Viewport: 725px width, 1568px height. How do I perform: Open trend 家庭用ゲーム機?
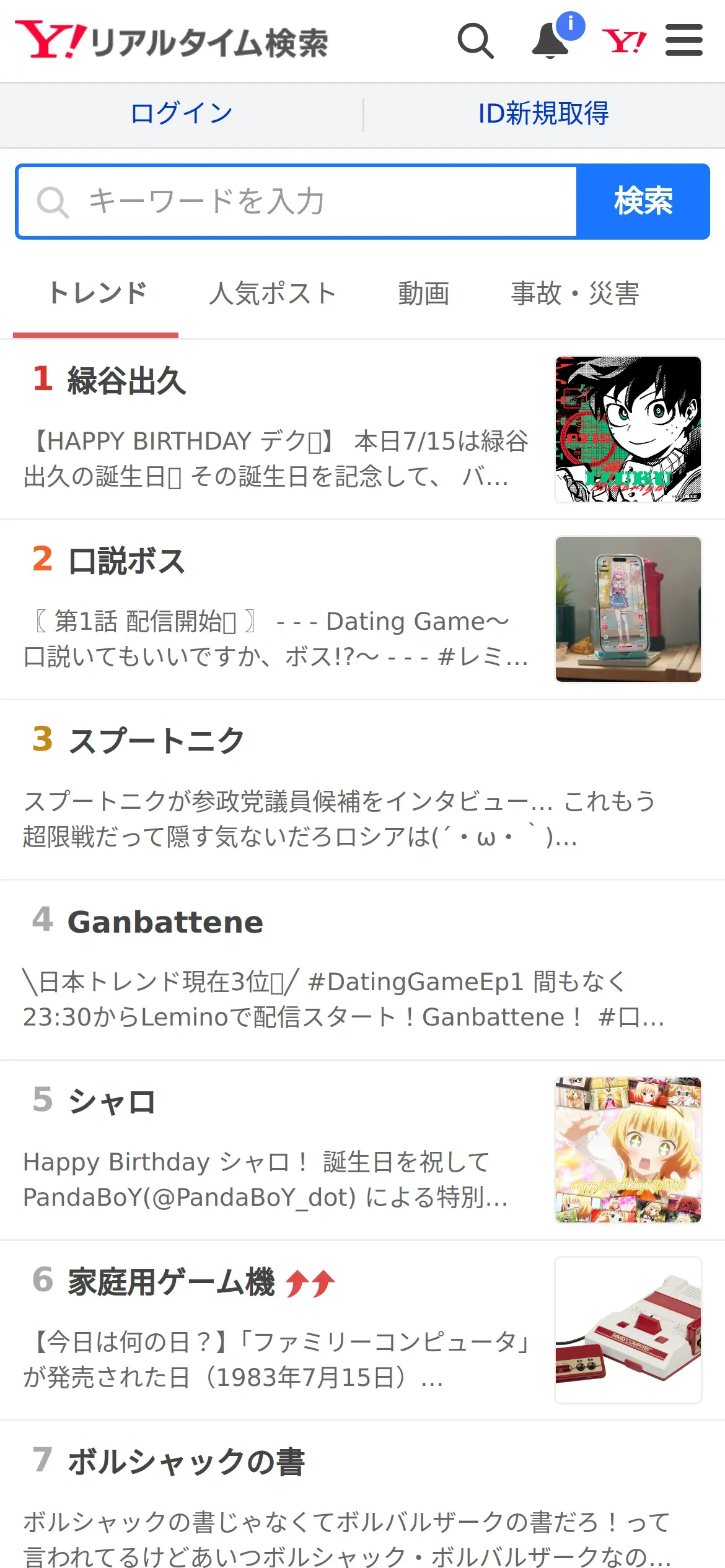click(x=171, y=1282)
